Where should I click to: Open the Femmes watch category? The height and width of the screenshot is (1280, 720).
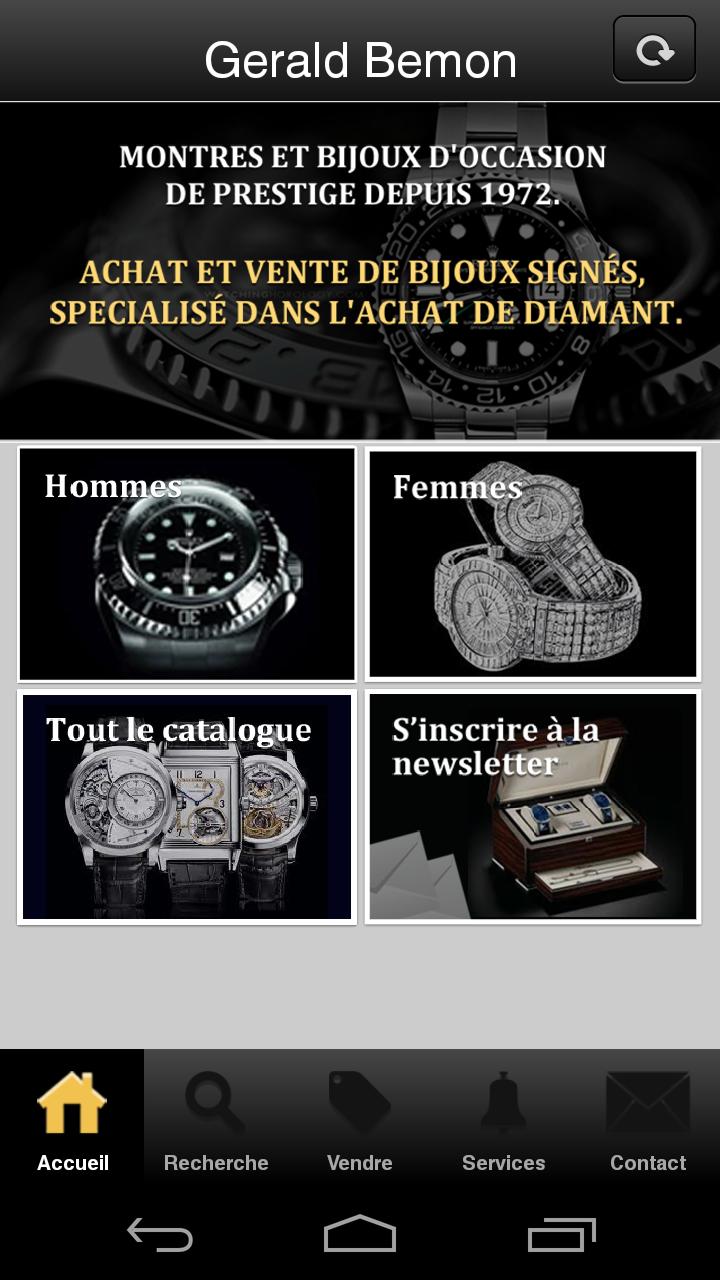533,564
